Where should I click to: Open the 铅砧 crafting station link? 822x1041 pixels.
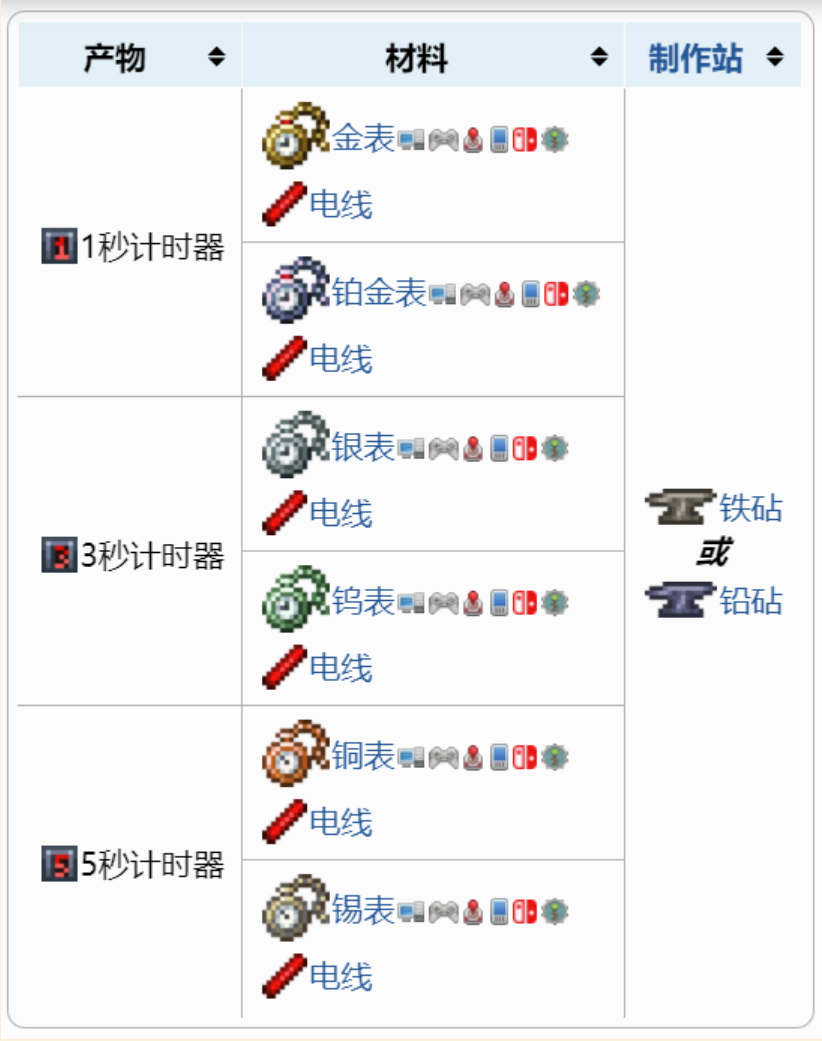(751, 602)
